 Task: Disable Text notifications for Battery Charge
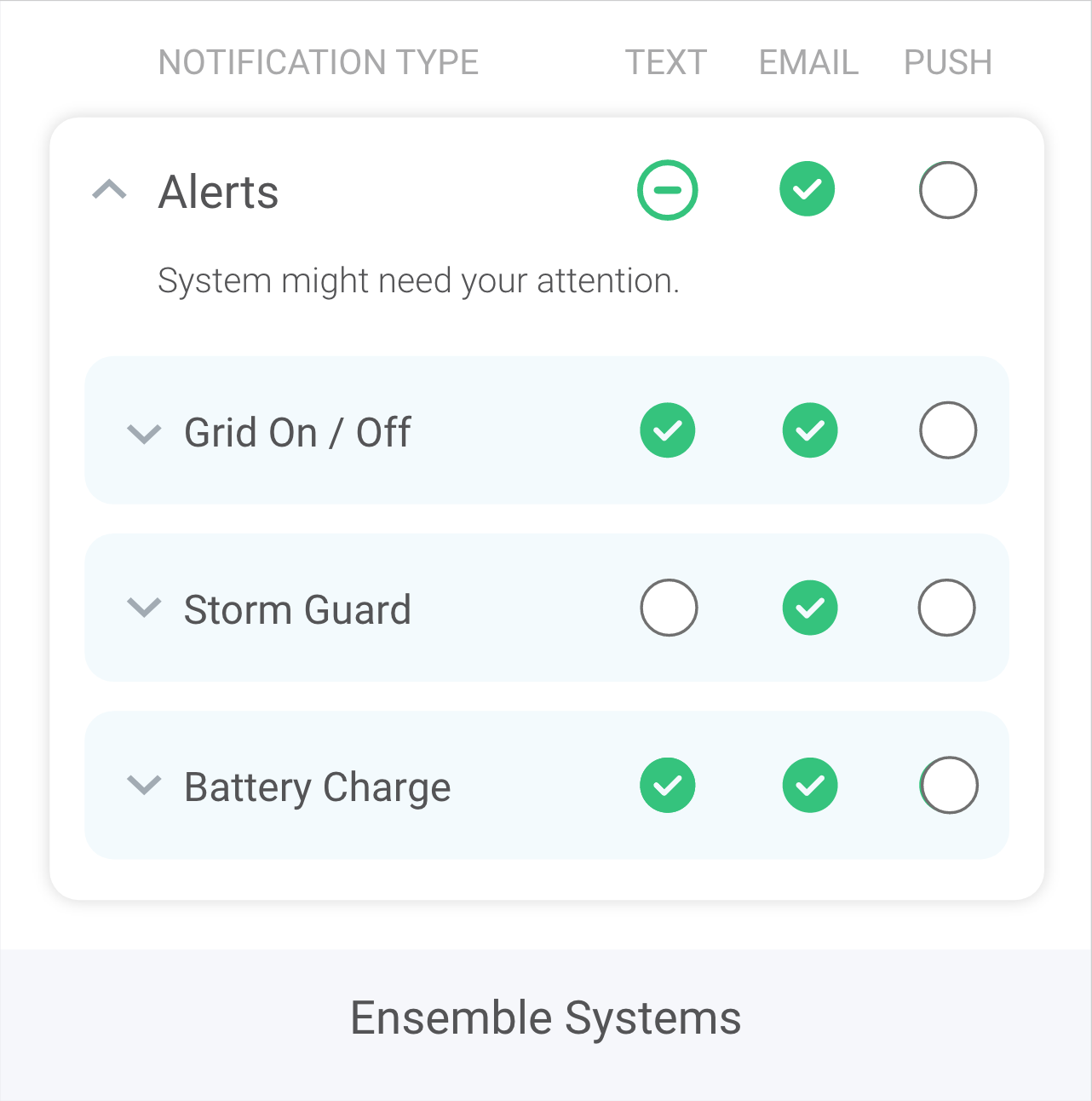click(668, 785)
